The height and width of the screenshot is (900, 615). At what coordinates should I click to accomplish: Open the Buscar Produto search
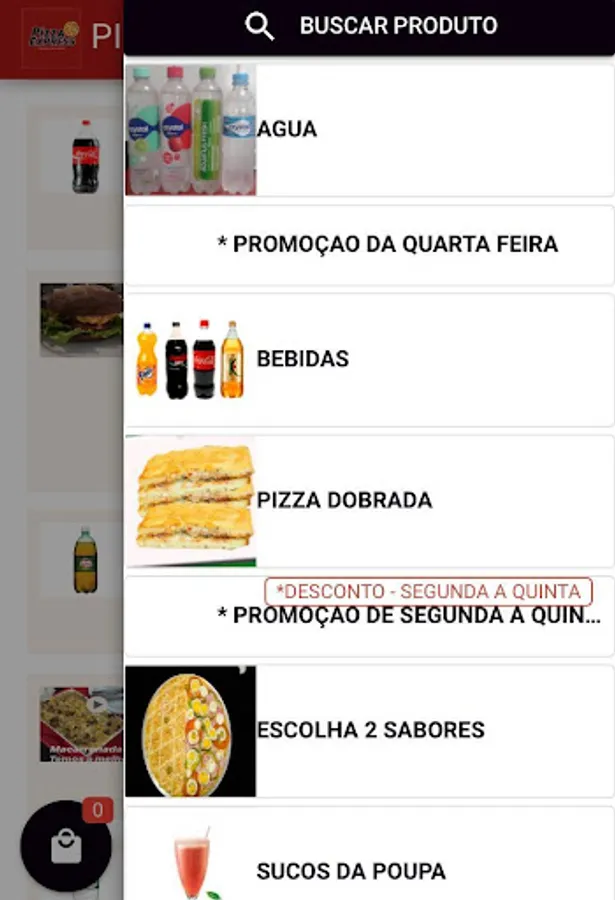(370, 27)
